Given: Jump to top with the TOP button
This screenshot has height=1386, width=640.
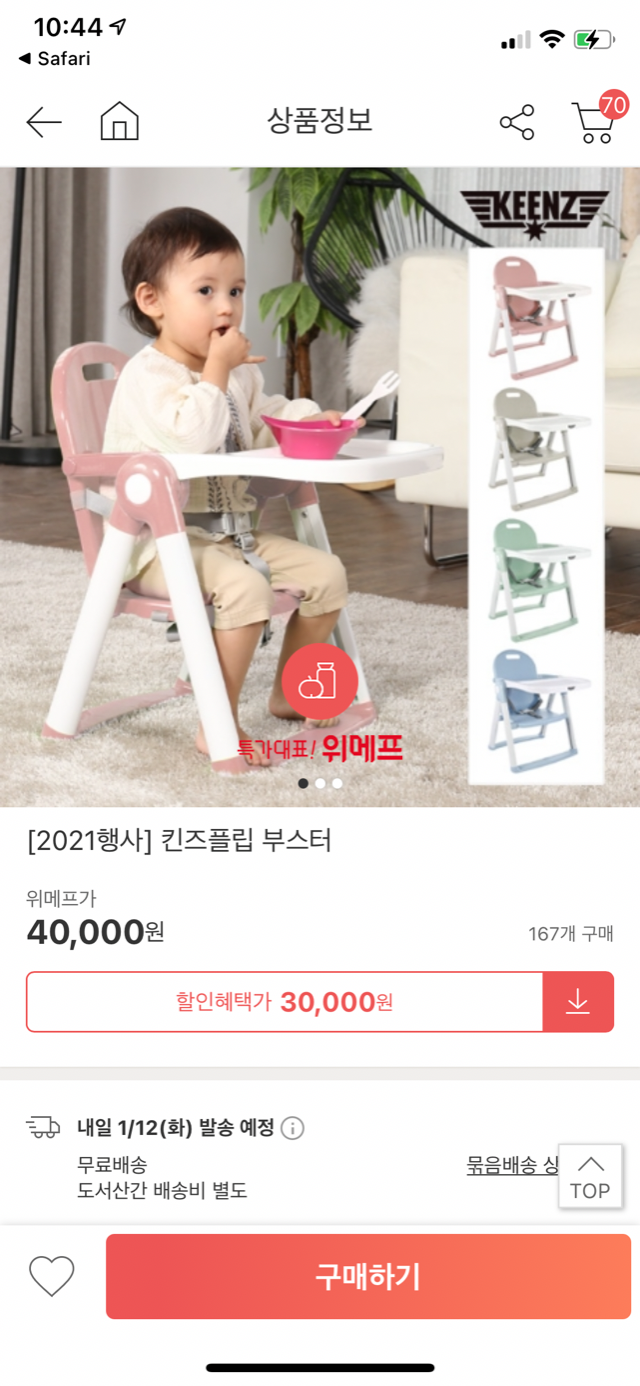Looking at the screenshot, I should pyautogui.click(x=590, y=1177).
